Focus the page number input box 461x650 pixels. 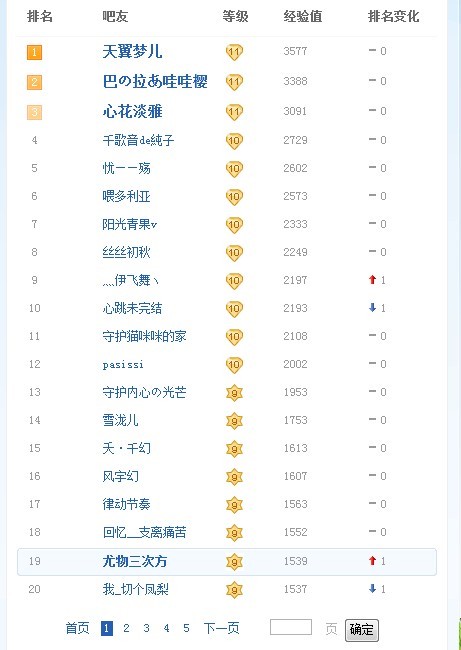tap(291, 627)
